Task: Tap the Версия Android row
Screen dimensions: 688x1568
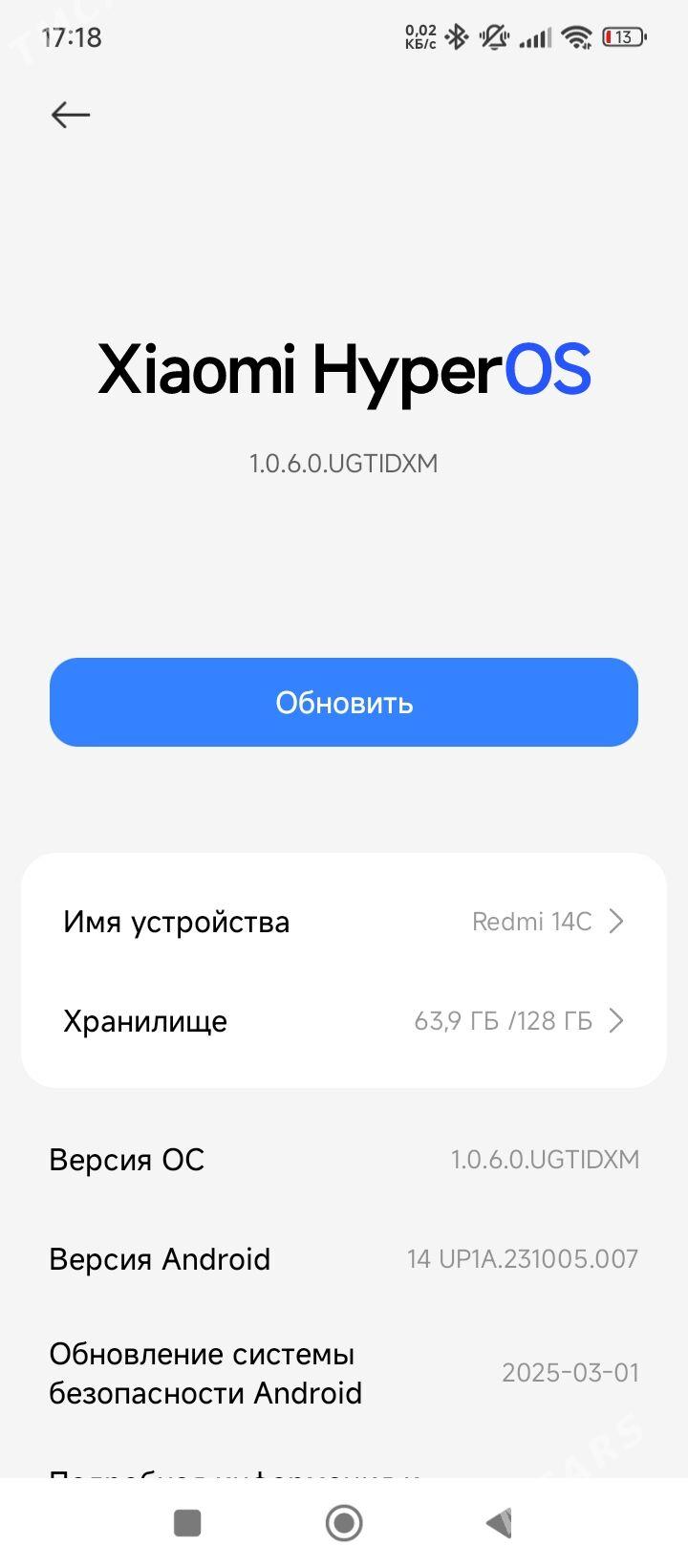Action: [344, 1259]
